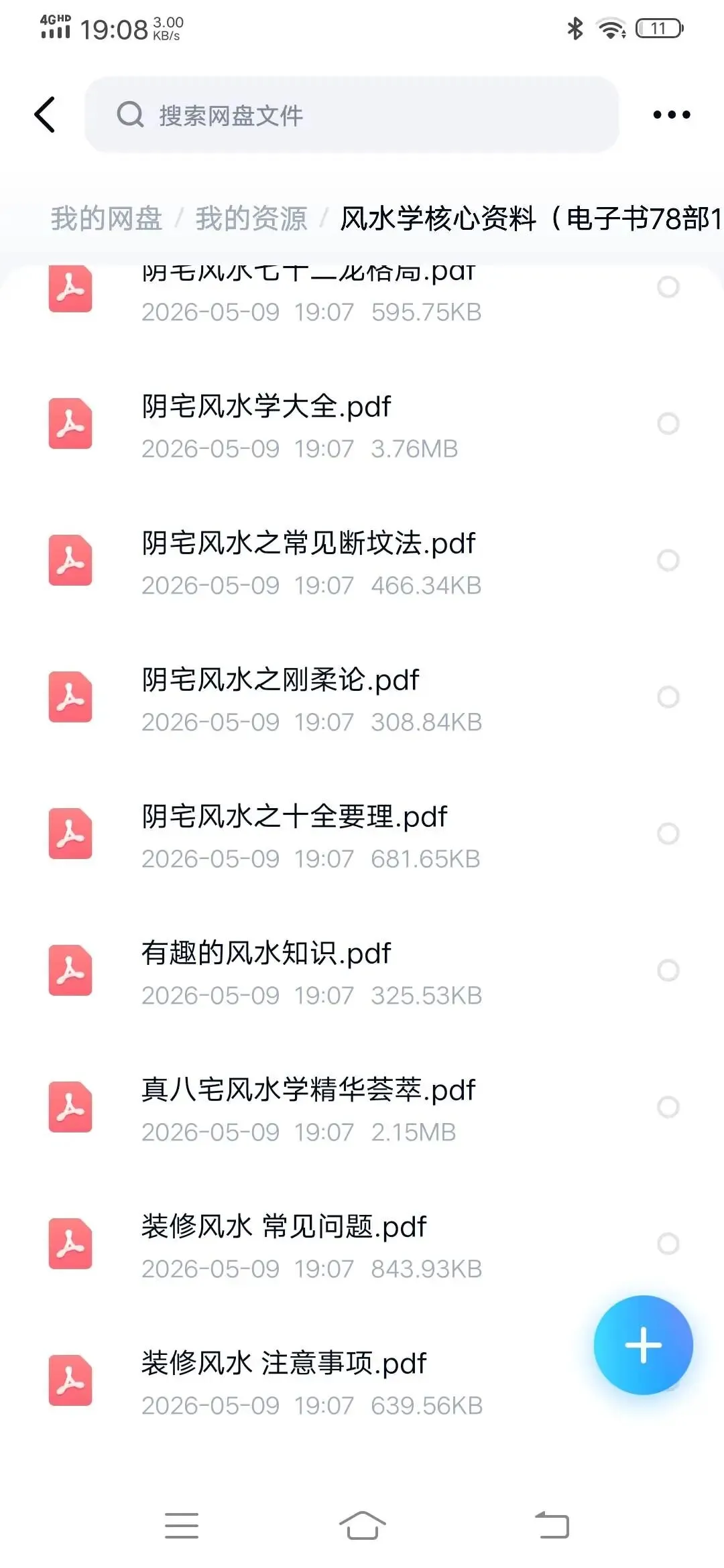The image size is (724, 1568).
Task: Open recent apps from the navigation bar
Action: 182,1525
